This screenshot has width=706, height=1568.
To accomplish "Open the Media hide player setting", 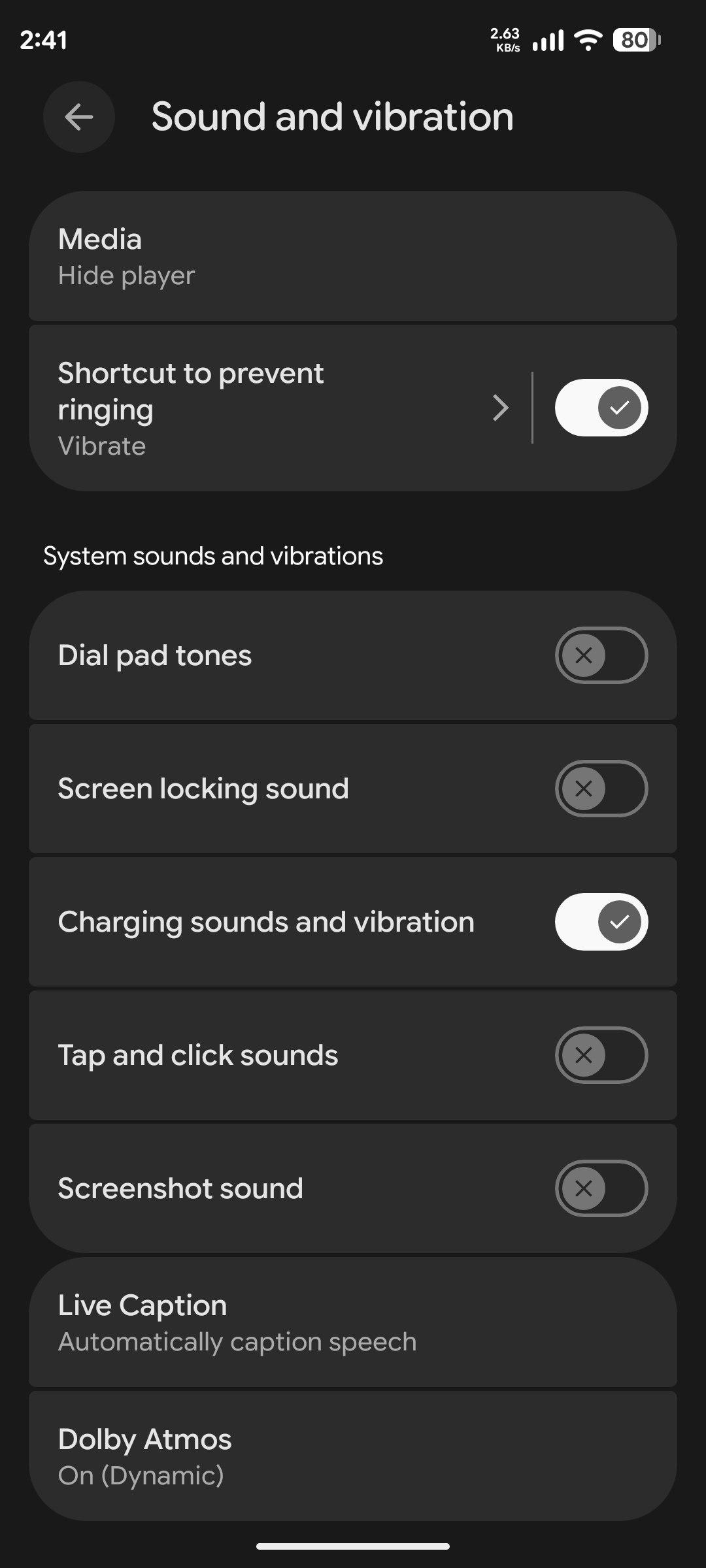I will click(353, 256).
